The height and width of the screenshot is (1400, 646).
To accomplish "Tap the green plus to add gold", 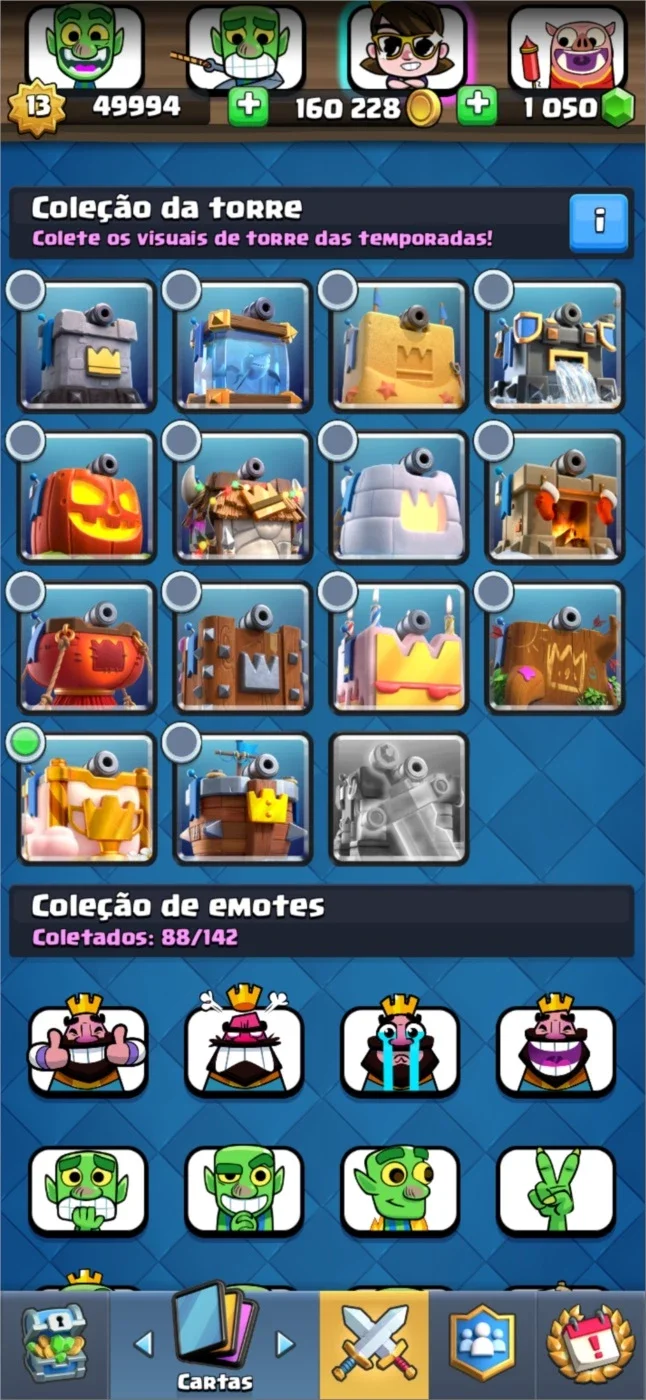I will [x=248, y=106].
